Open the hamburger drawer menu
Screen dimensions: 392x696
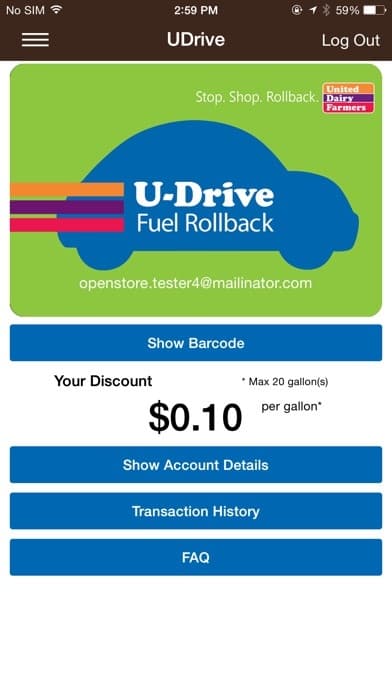(35, 40)
